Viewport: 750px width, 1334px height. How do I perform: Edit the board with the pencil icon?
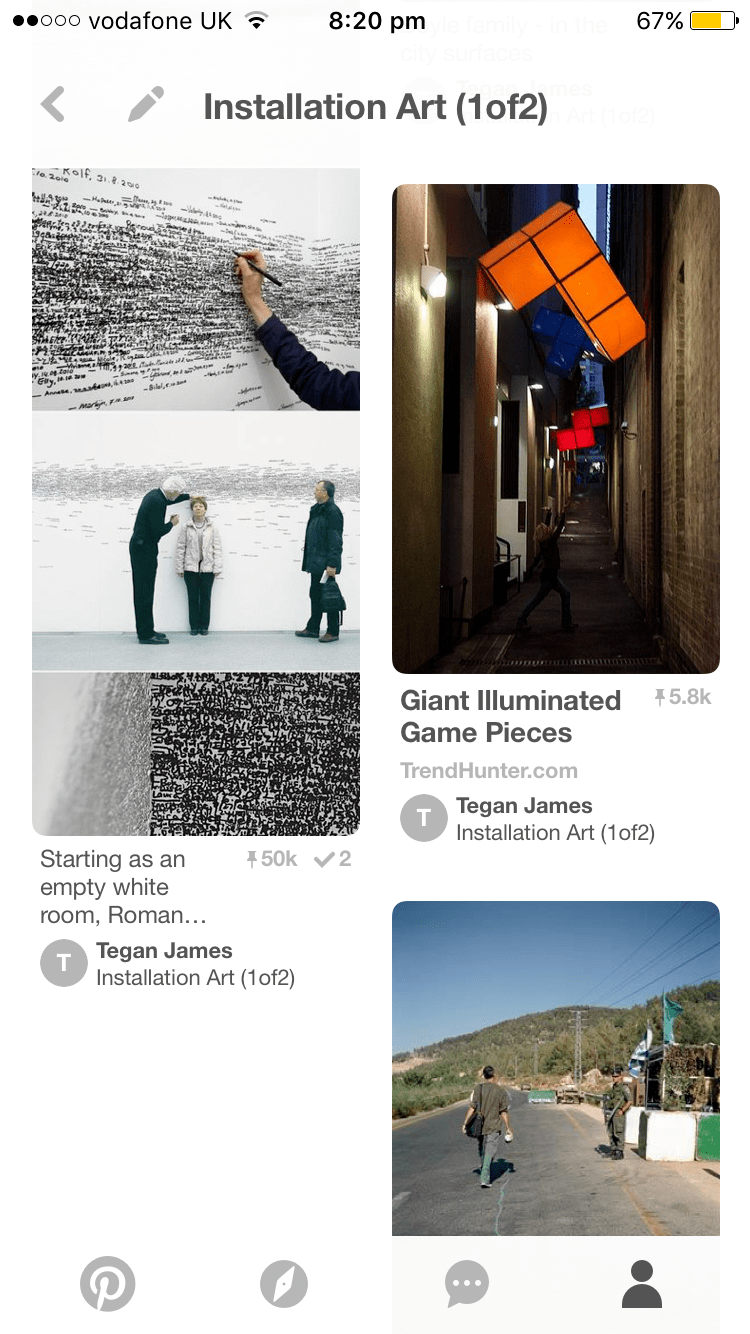(146, 105)
